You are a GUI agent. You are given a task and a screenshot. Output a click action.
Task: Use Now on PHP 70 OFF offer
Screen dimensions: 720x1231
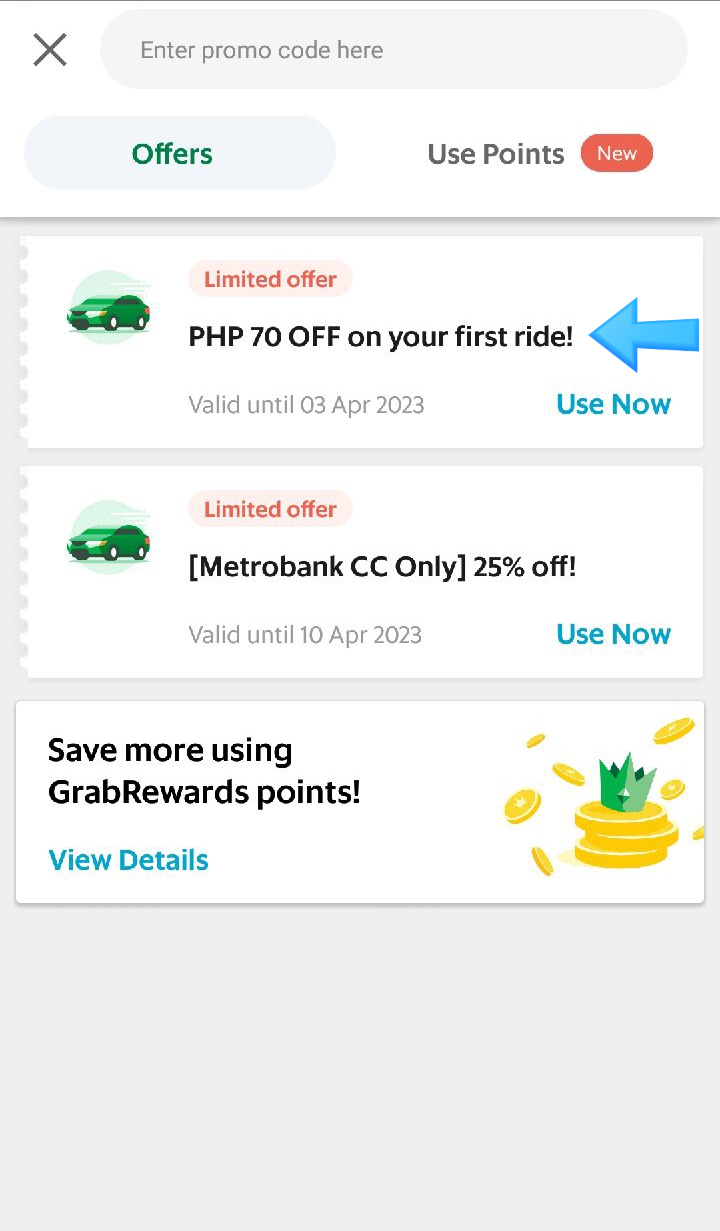tap(613, 404)
